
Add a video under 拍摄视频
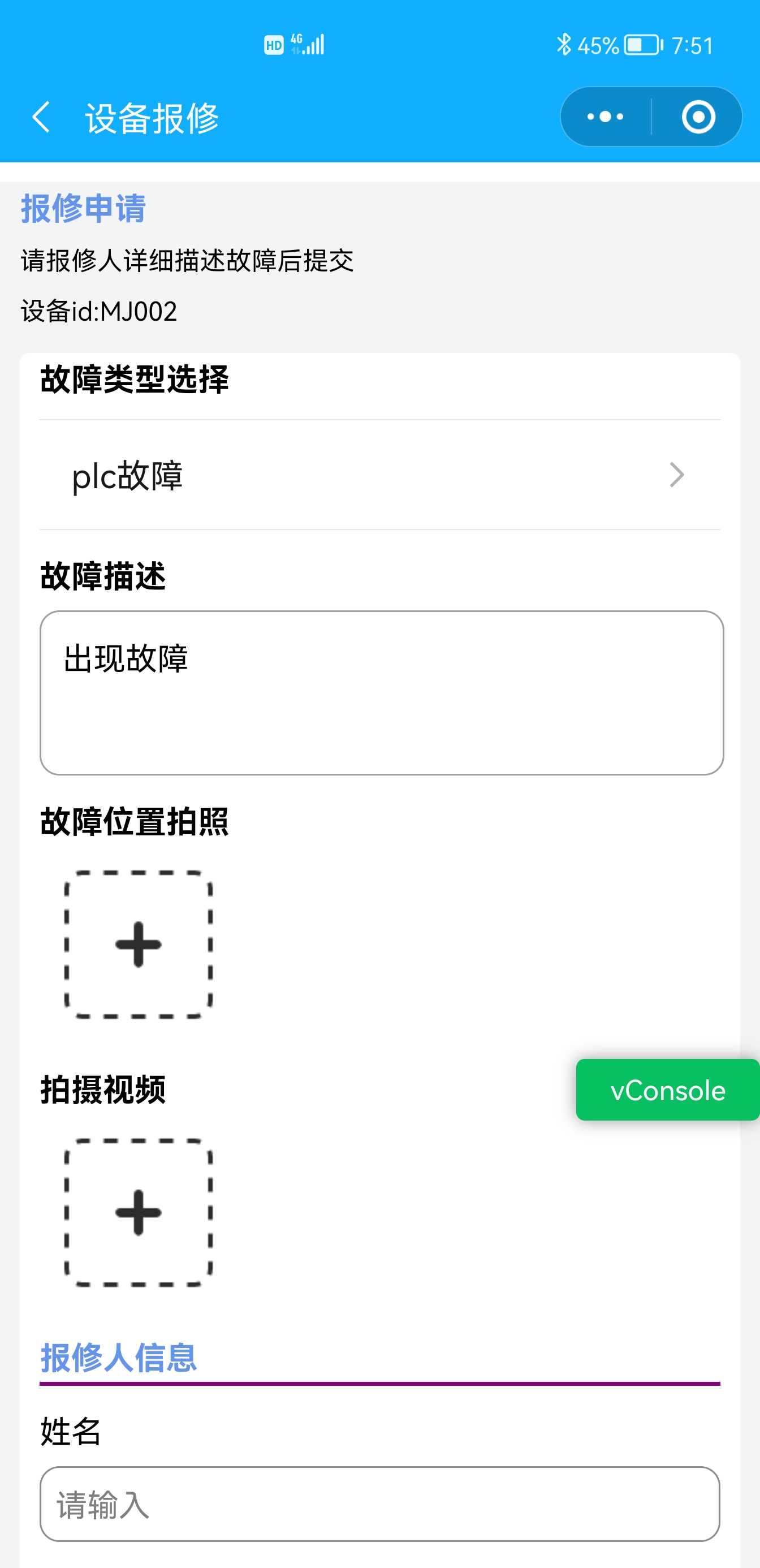138,1213
